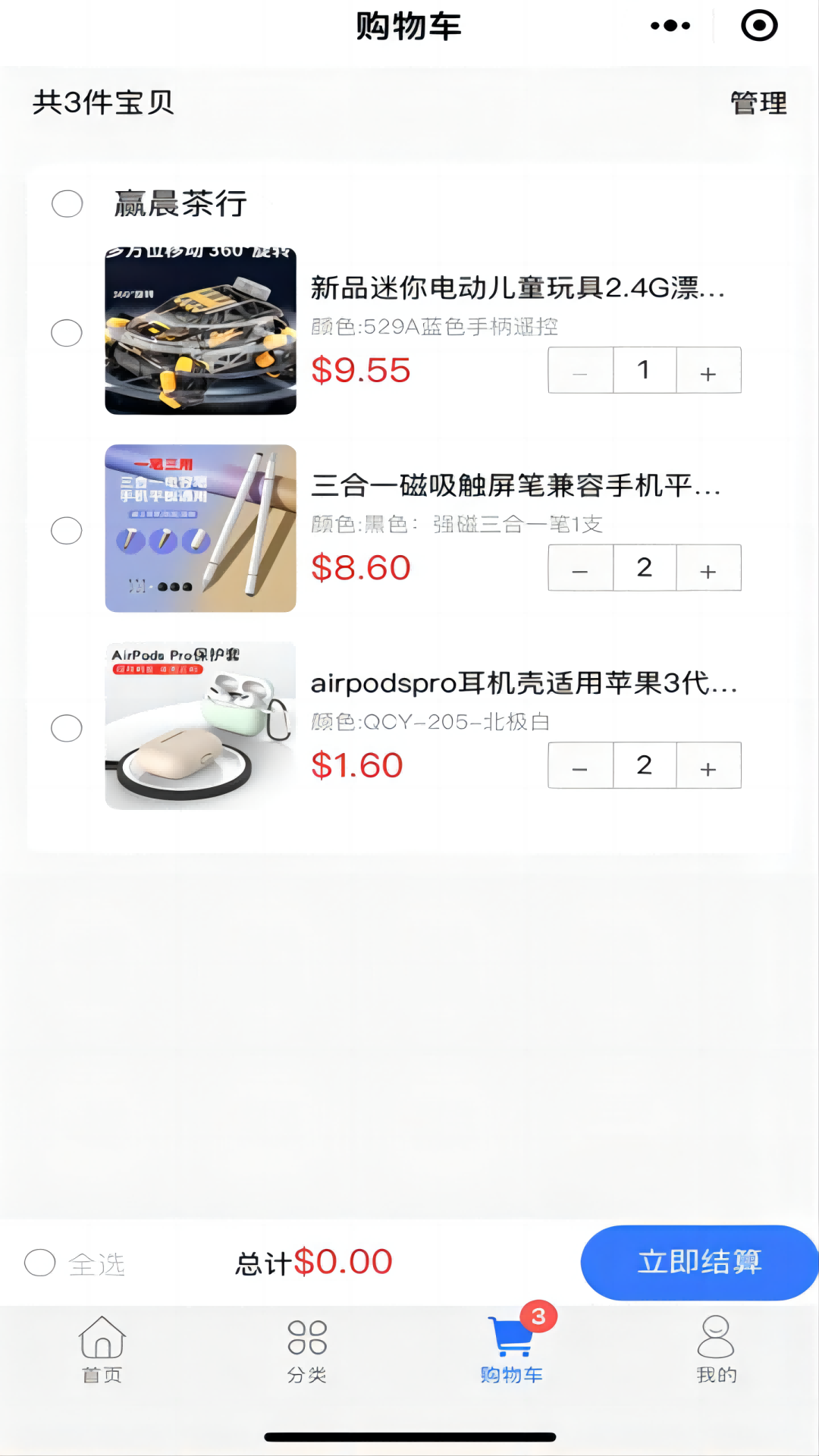
Task: Increase quantity of the airpodspro耳机壳
Action: [x=708, y=766]
